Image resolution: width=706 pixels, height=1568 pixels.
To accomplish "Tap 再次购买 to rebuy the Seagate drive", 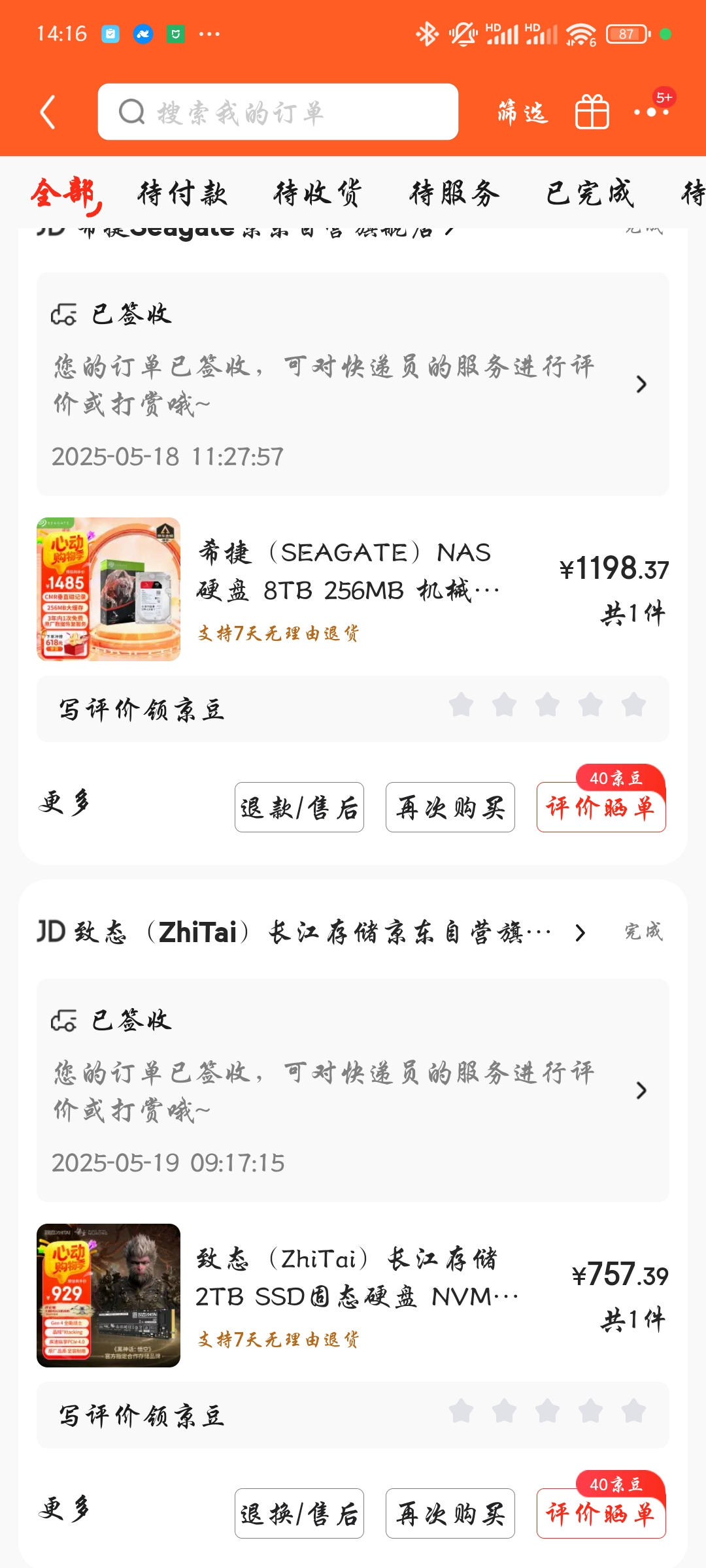I will (450, 808).
